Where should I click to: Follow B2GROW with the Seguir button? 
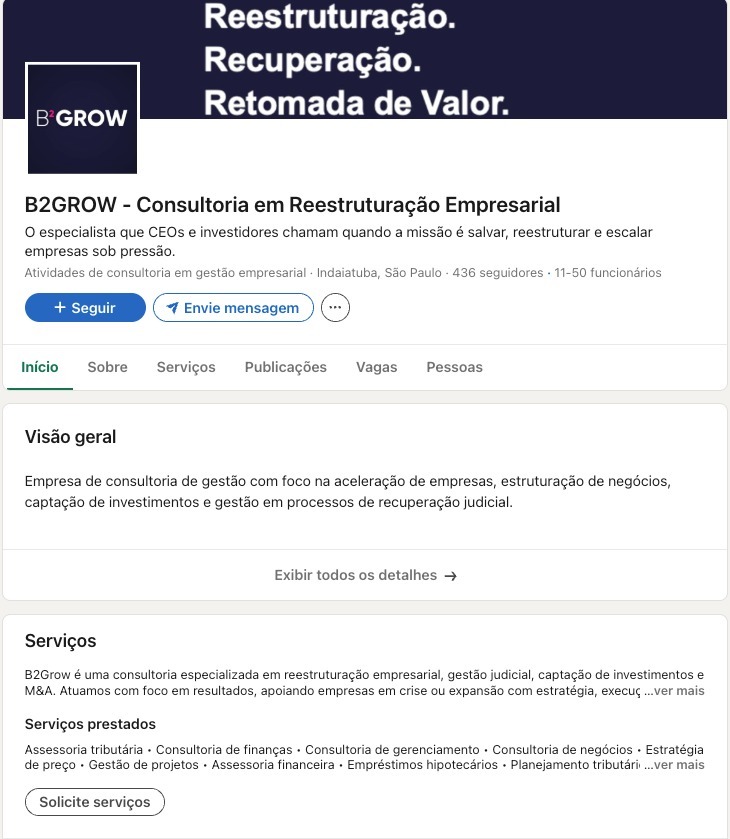click(85, 308)
